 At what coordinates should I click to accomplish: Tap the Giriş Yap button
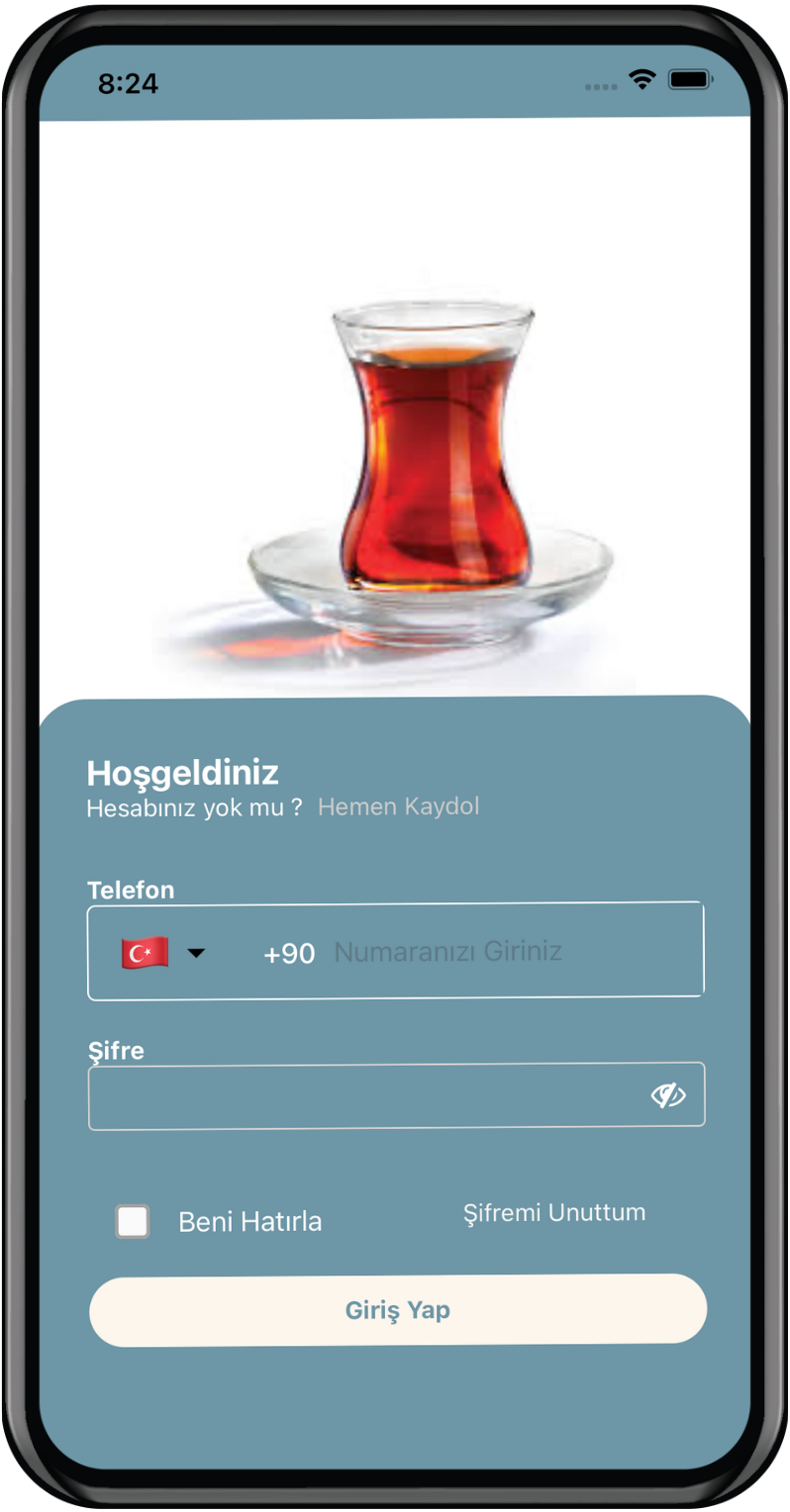pos(398,1309)
